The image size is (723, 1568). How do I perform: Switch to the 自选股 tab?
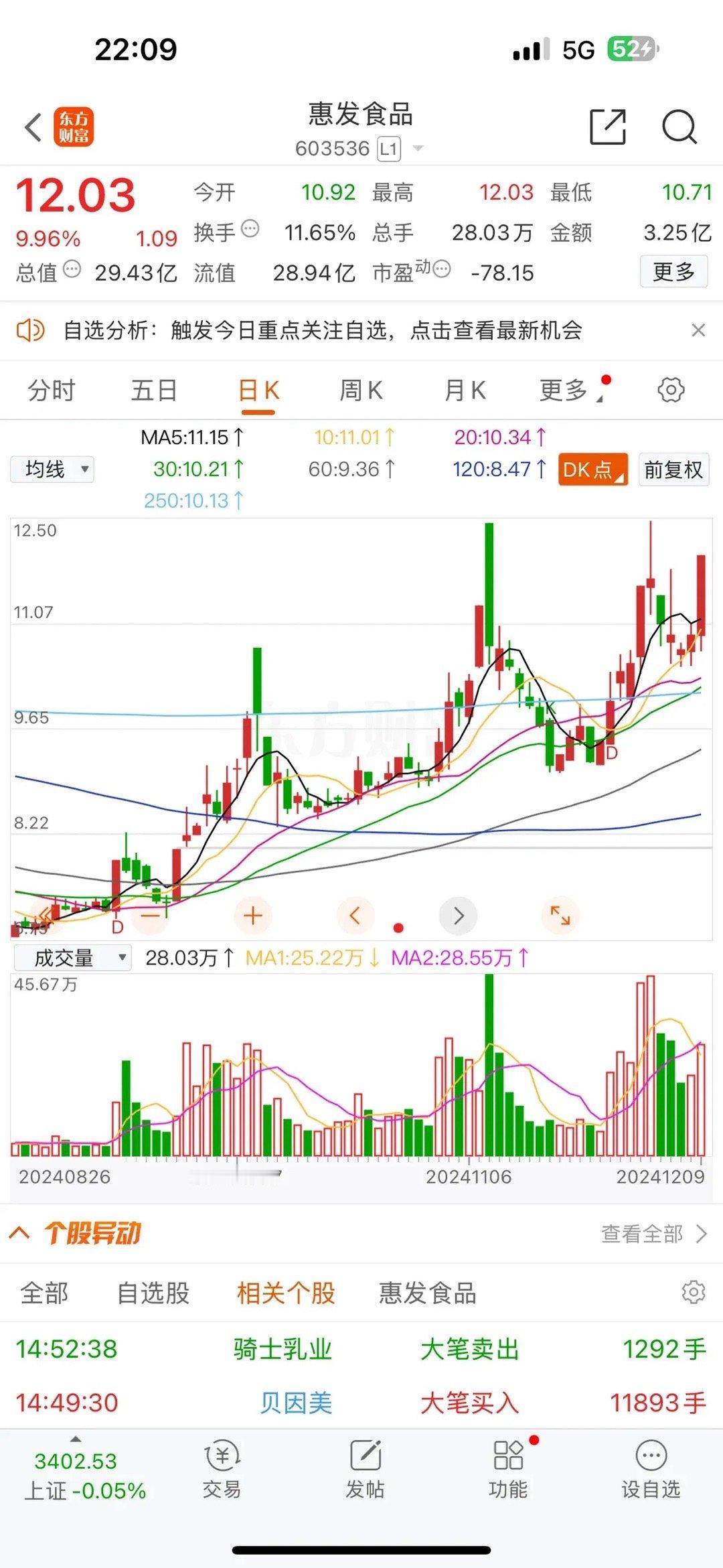[x=153, y=1293]
